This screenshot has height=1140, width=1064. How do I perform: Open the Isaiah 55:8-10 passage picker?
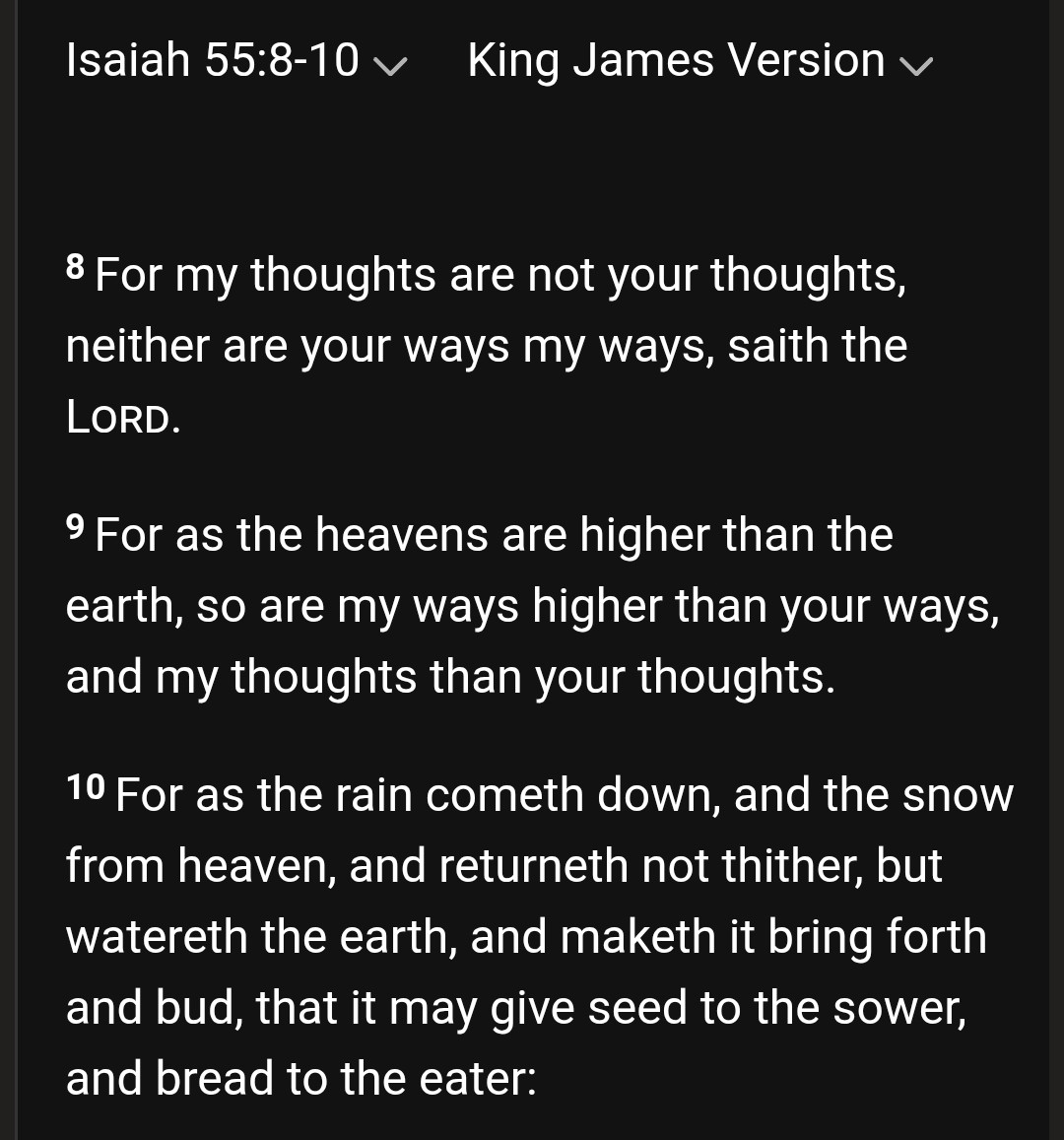pyautogui.click(x=235, y=61)
